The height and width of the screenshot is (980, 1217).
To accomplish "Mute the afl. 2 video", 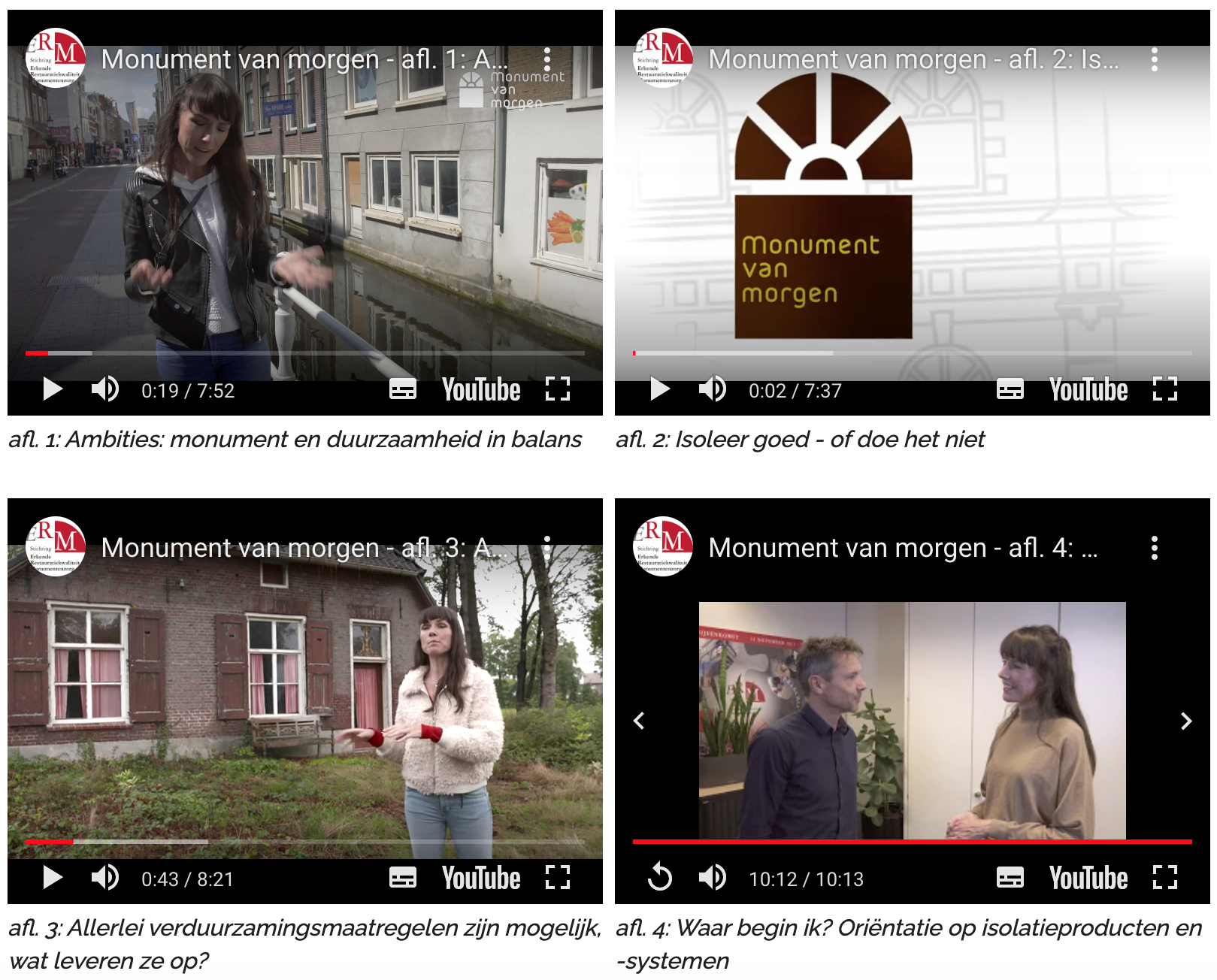I will pos(713,389).
